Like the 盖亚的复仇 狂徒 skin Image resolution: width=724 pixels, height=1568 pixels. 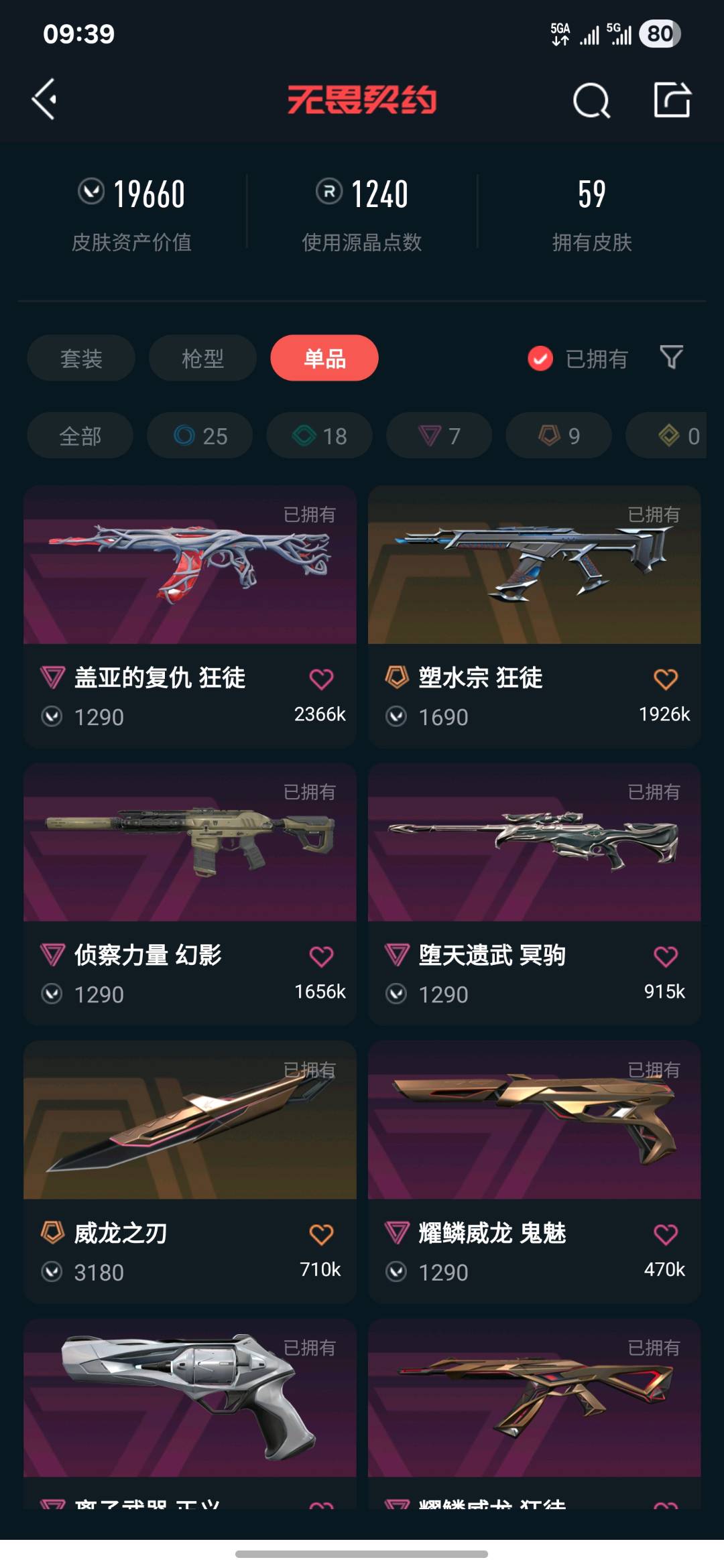321,679
